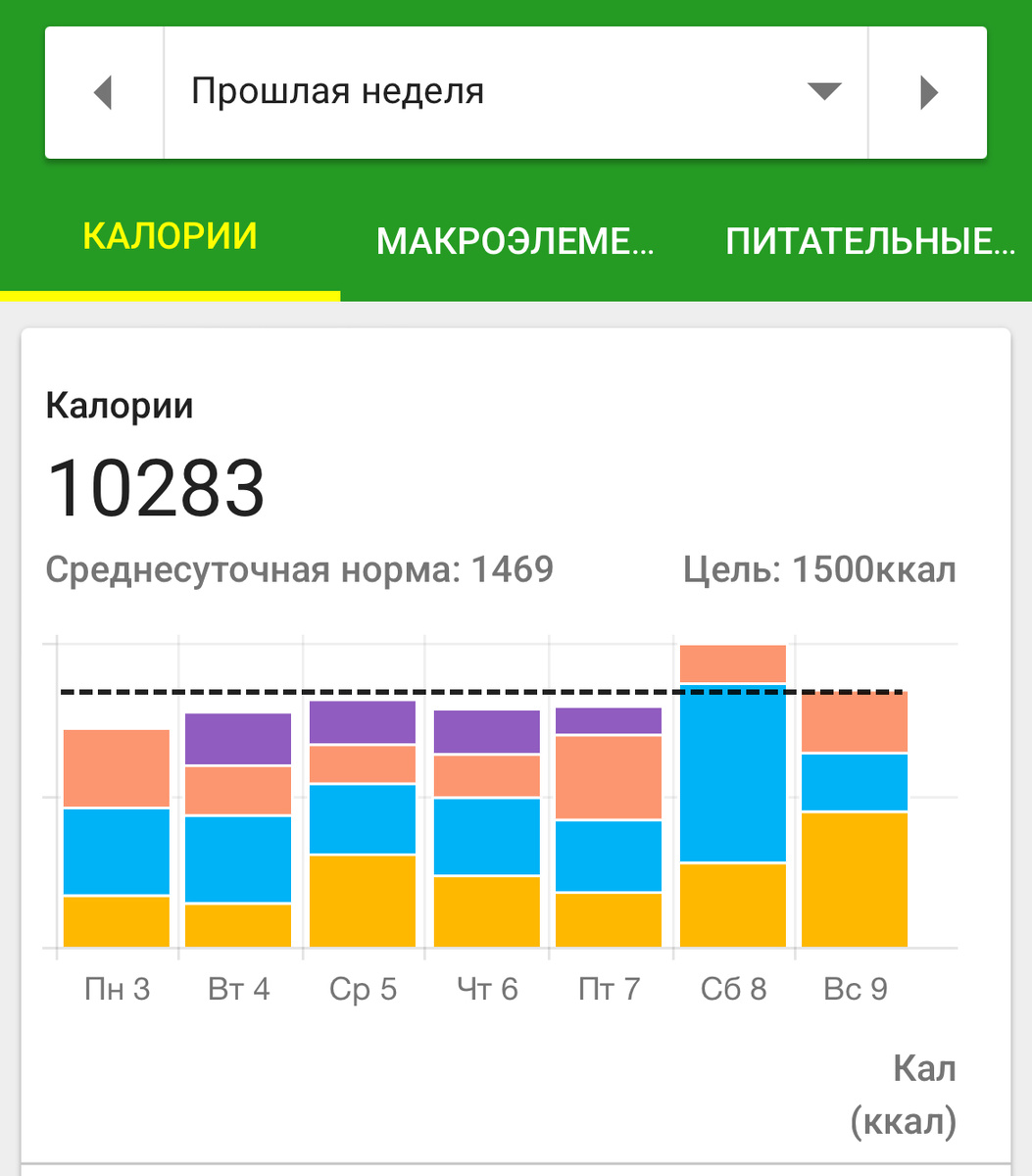The image size is (1032, 1176).
Task: Select the purple segment atop the Ср 5 bar
Action: coord(363,720)
